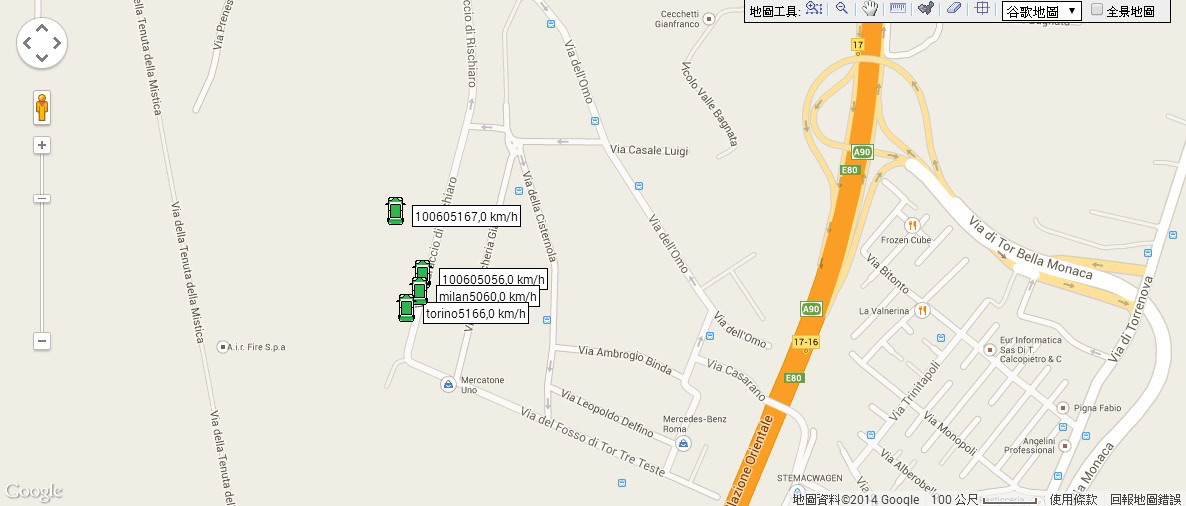Tap the pan control compass

[x=42, y=43]
